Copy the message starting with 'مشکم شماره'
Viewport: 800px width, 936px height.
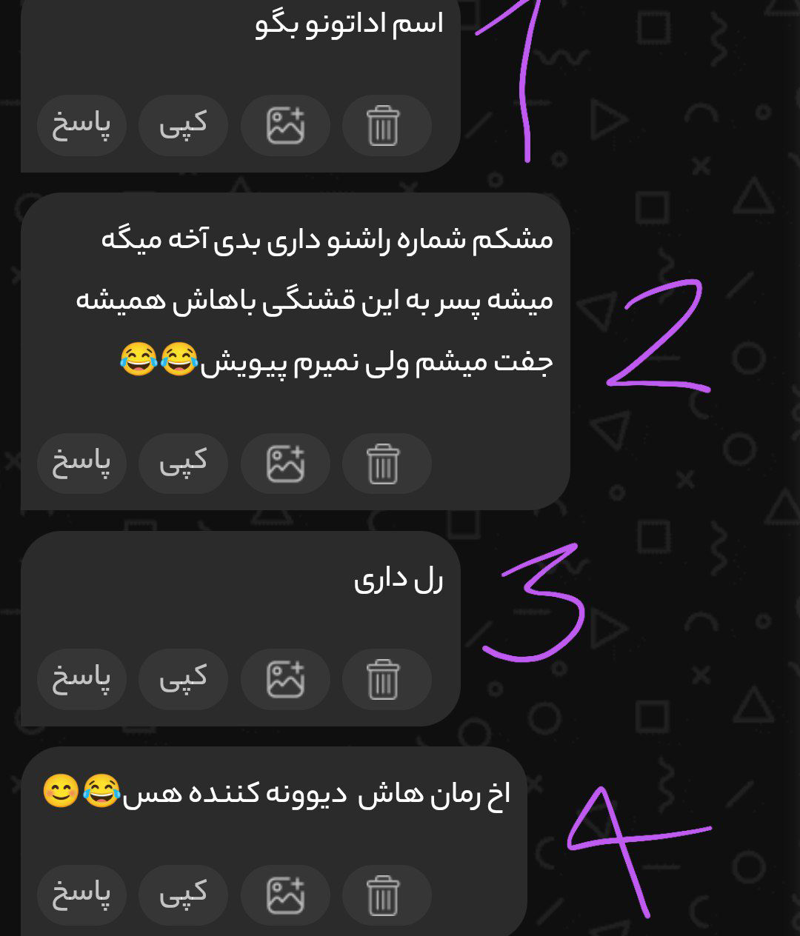183,464
